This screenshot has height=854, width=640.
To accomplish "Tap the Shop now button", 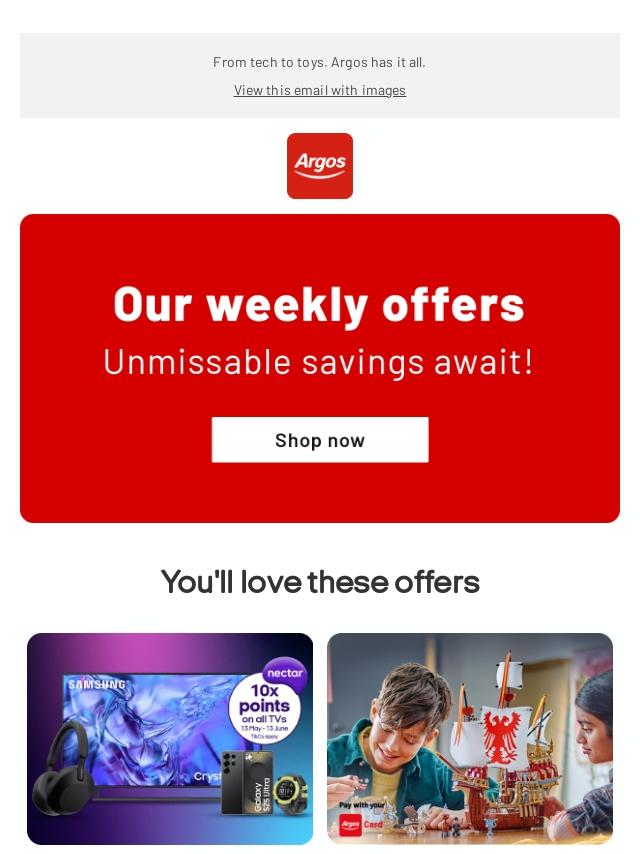I will 320,440.
